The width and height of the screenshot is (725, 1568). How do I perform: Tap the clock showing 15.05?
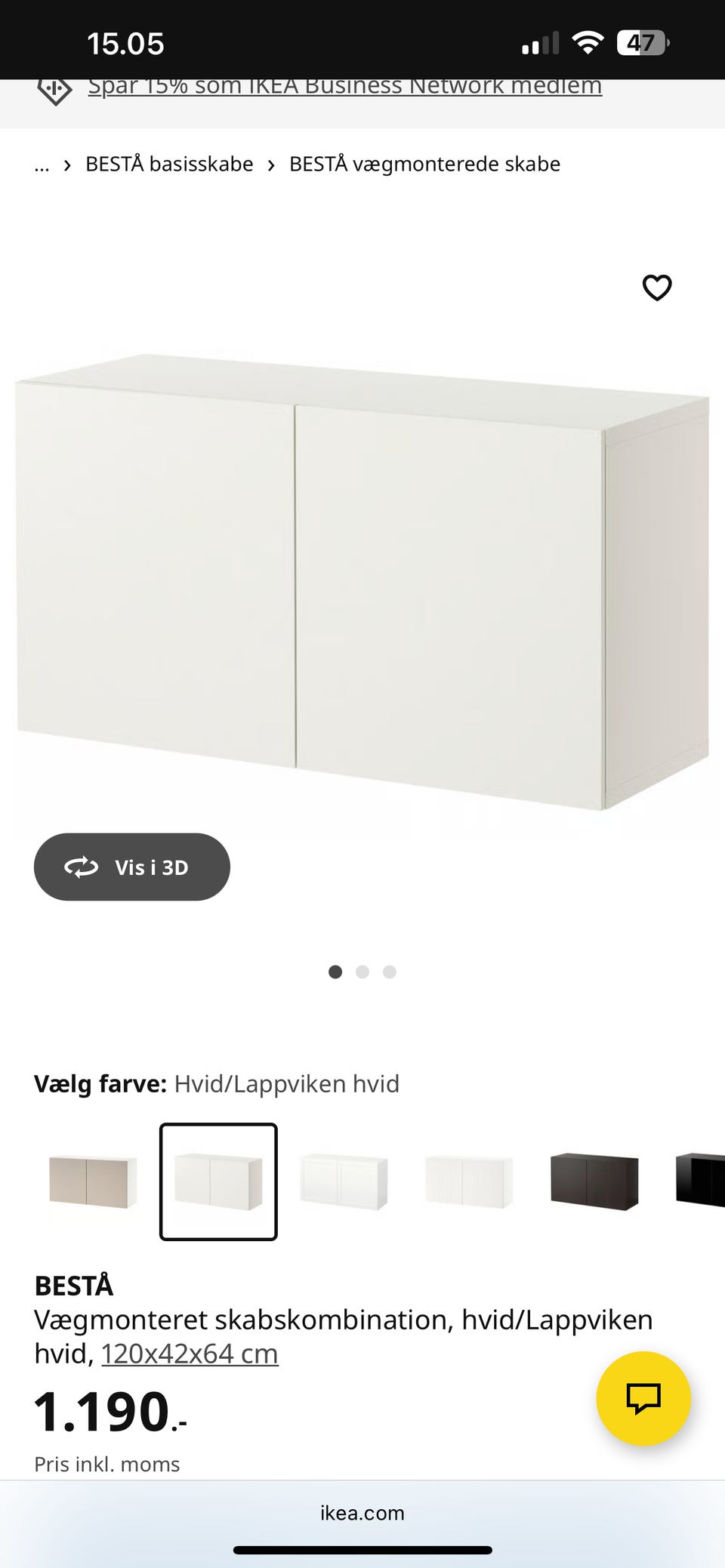pyautogui.click(x=125, y=43)
